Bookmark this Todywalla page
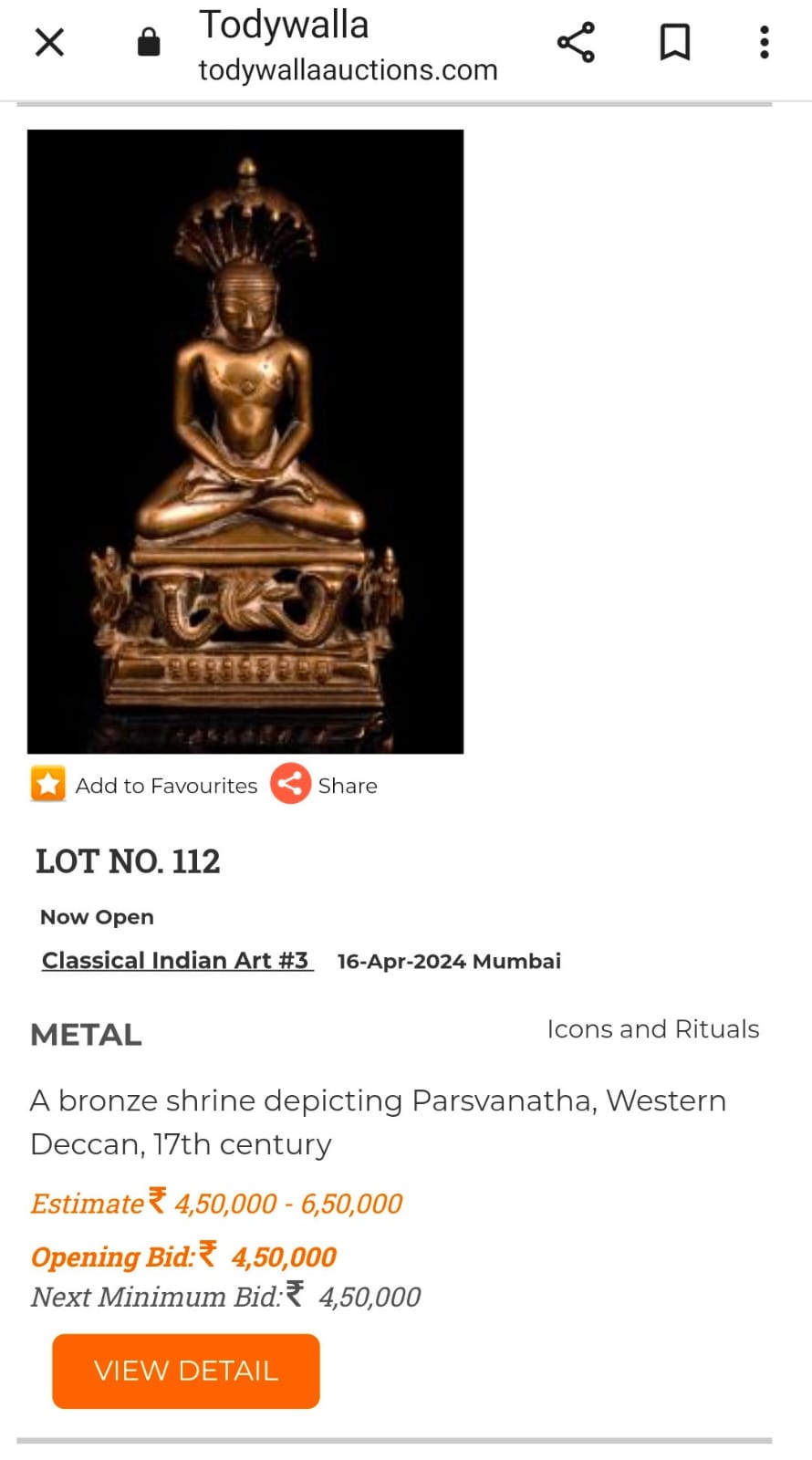Image resolution: width=812 pixels, height=1460 pixels. pyautogui.click(x=674, y=42)
